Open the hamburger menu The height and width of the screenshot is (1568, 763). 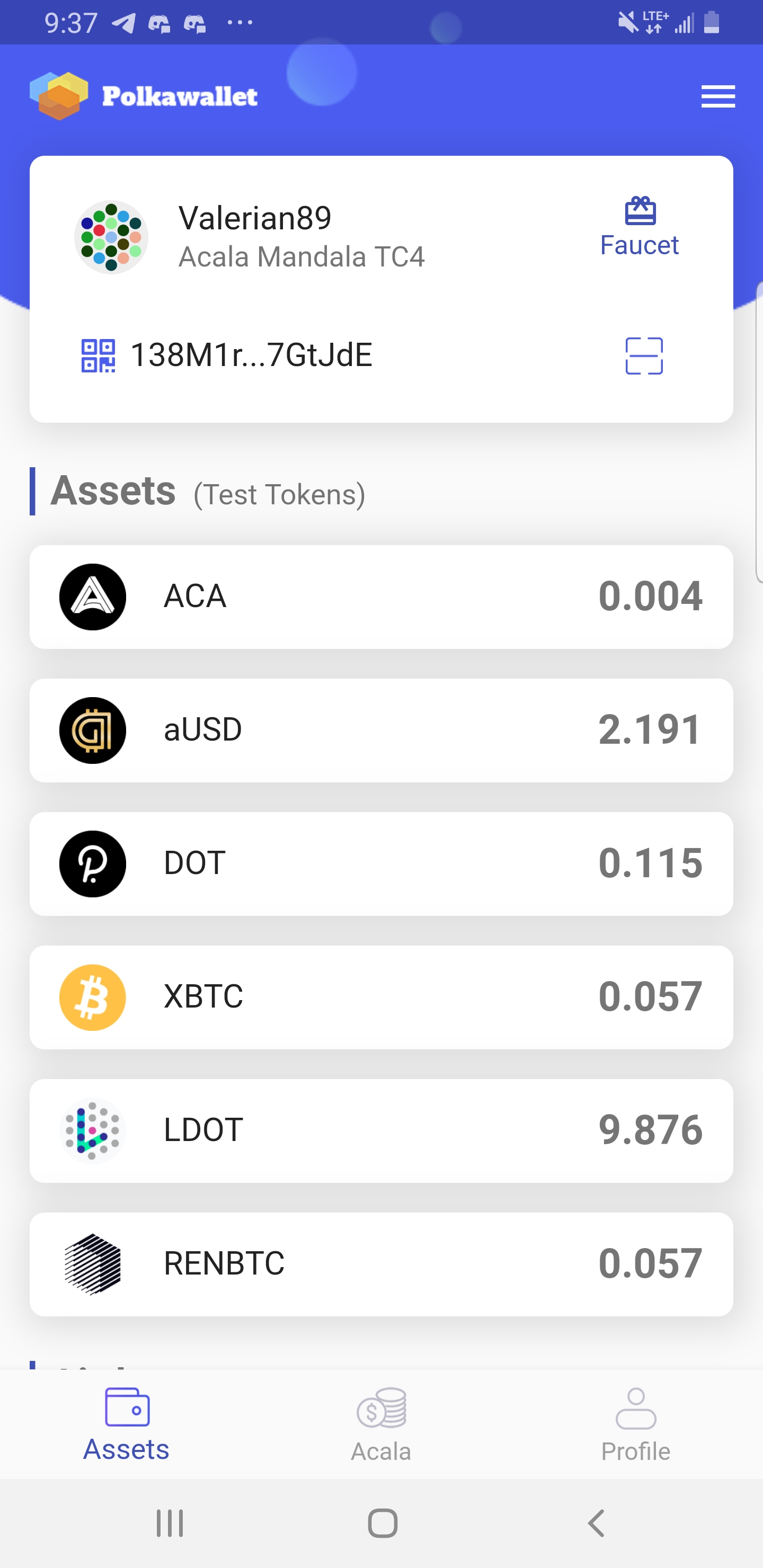718,96
